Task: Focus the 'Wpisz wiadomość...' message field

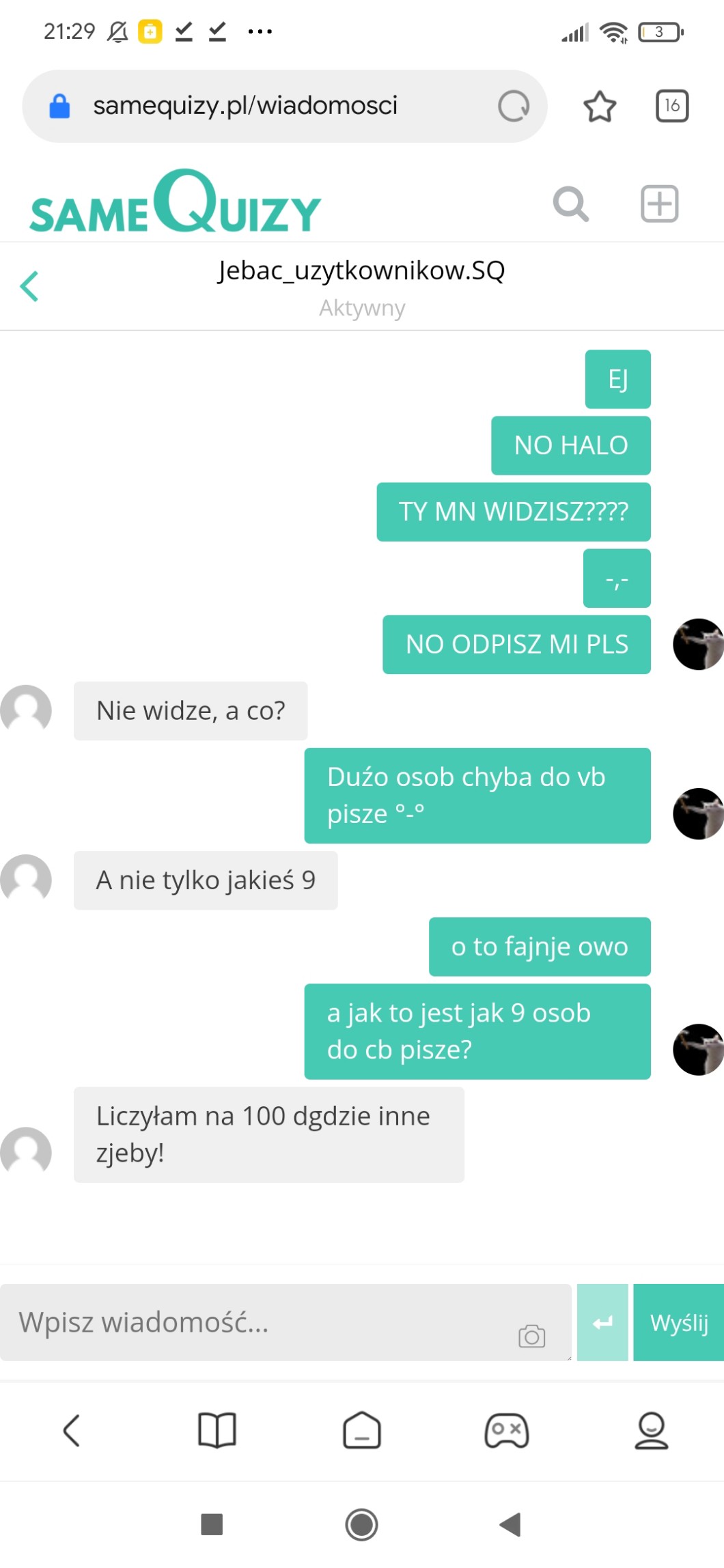Action: coord(260,1323)
